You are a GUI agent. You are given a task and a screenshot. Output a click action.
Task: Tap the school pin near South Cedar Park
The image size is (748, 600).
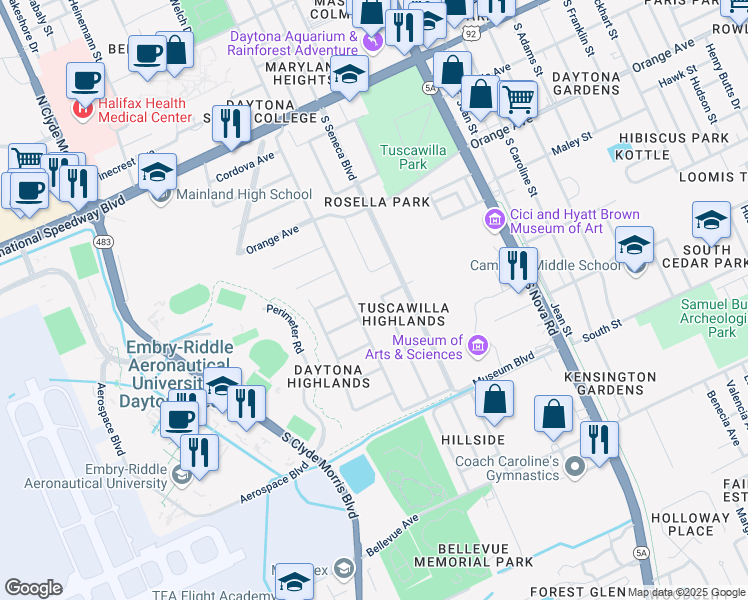point(712,220)
